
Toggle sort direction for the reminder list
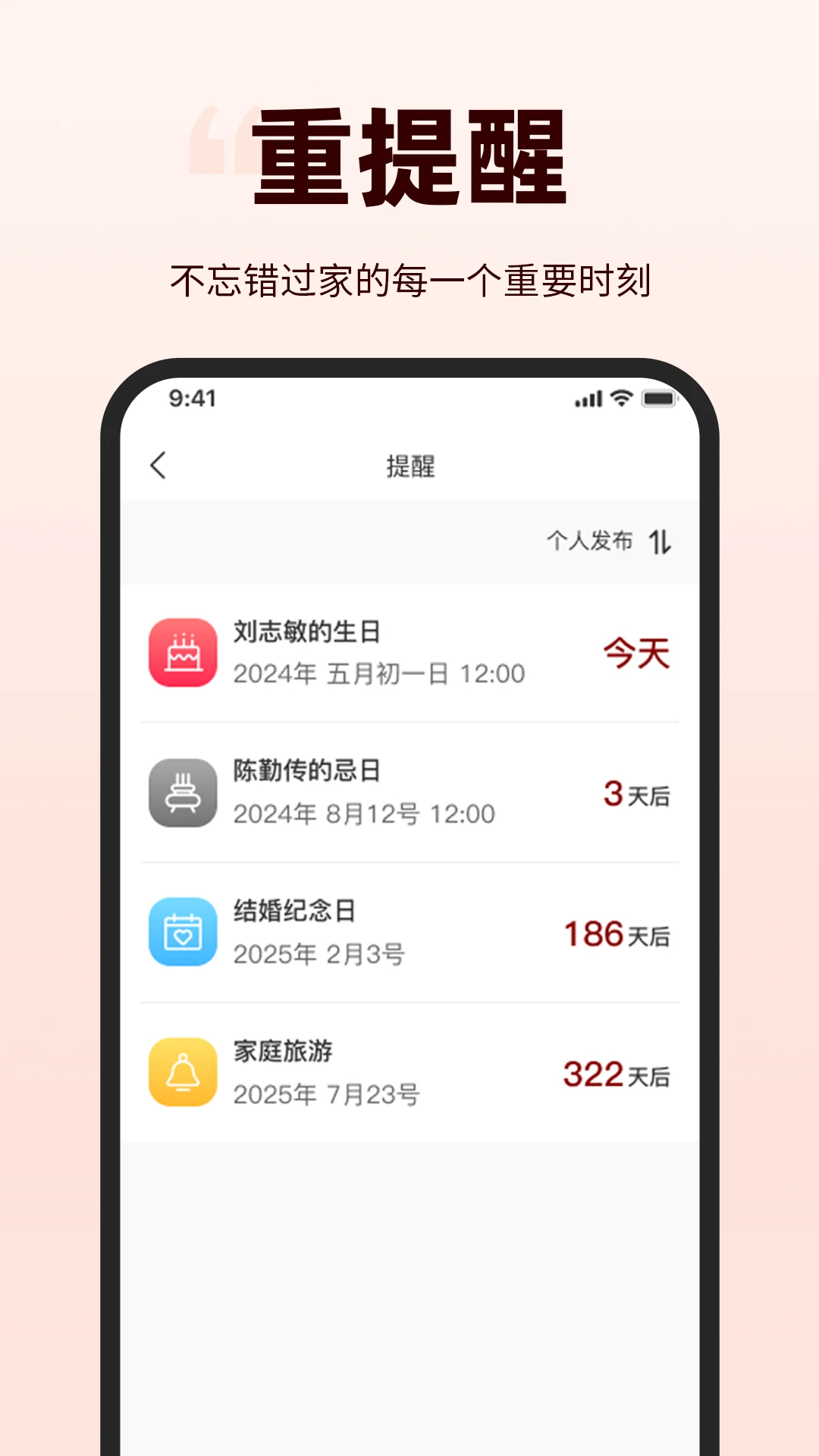coord(661,541)
